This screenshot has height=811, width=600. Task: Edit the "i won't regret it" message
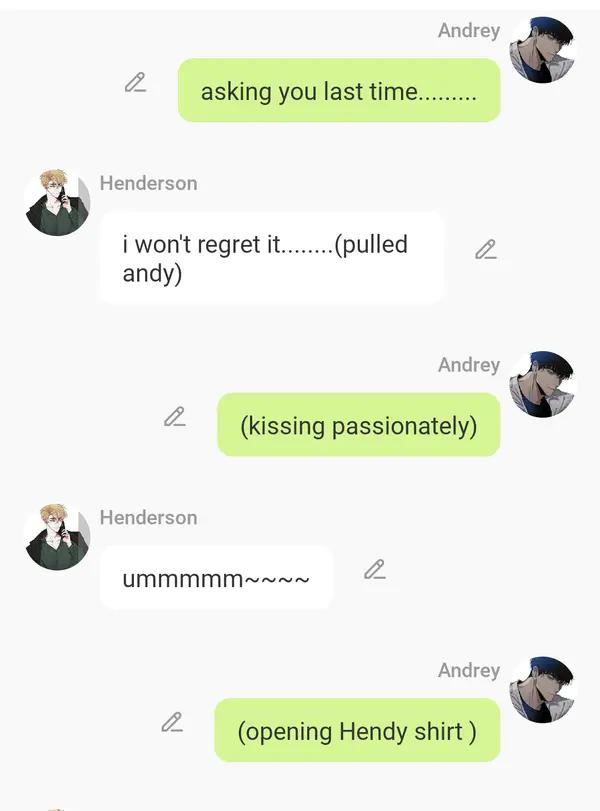click(486, 250)
